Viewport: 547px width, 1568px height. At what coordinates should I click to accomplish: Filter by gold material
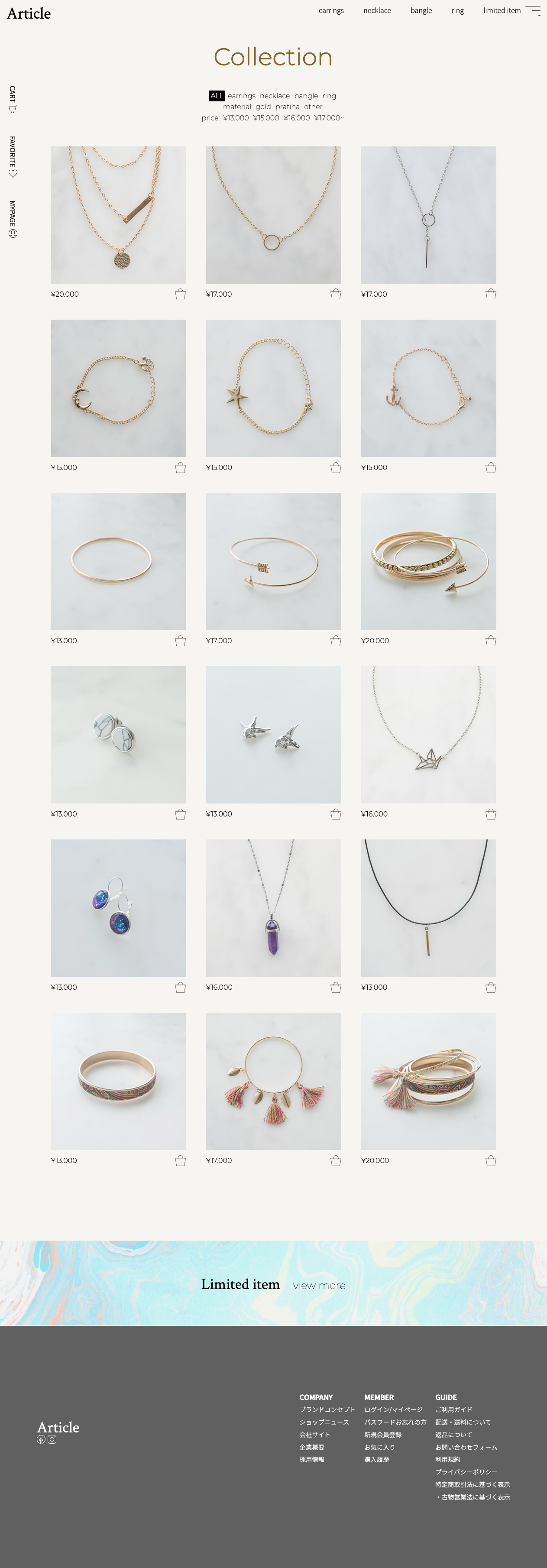263,107
